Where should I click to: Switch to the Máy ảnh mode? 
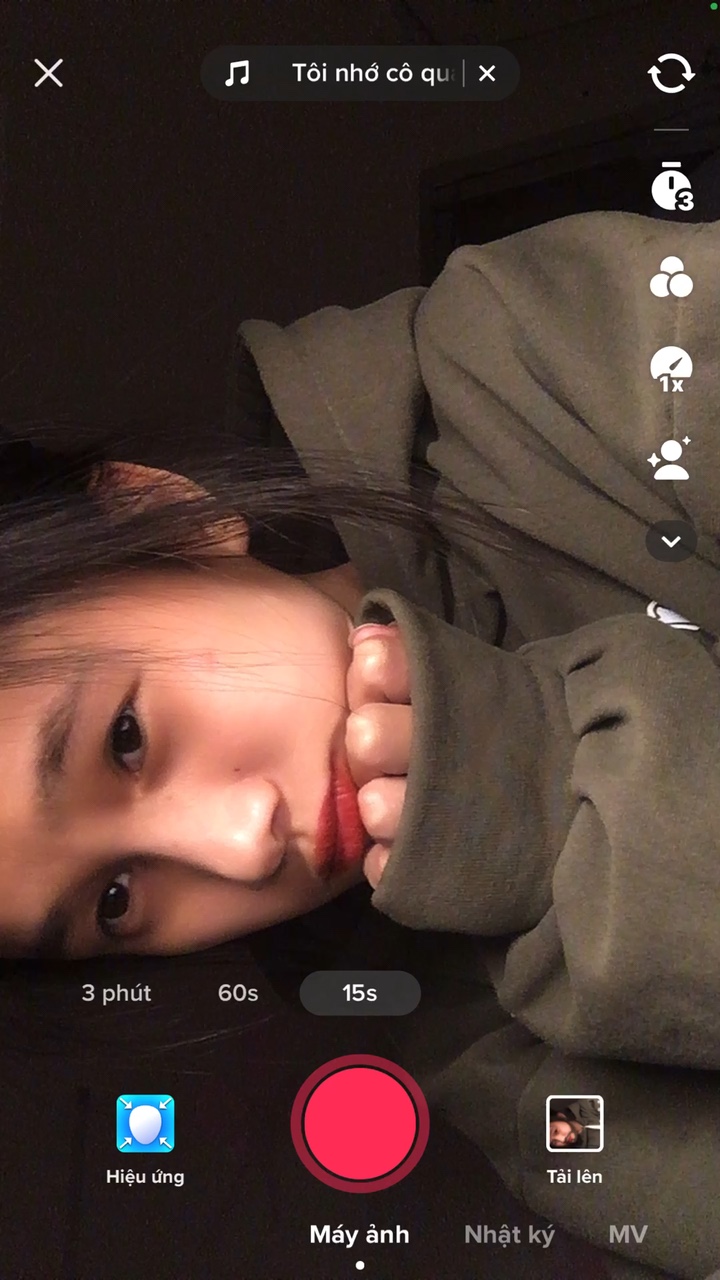[x=359, y=1235]
